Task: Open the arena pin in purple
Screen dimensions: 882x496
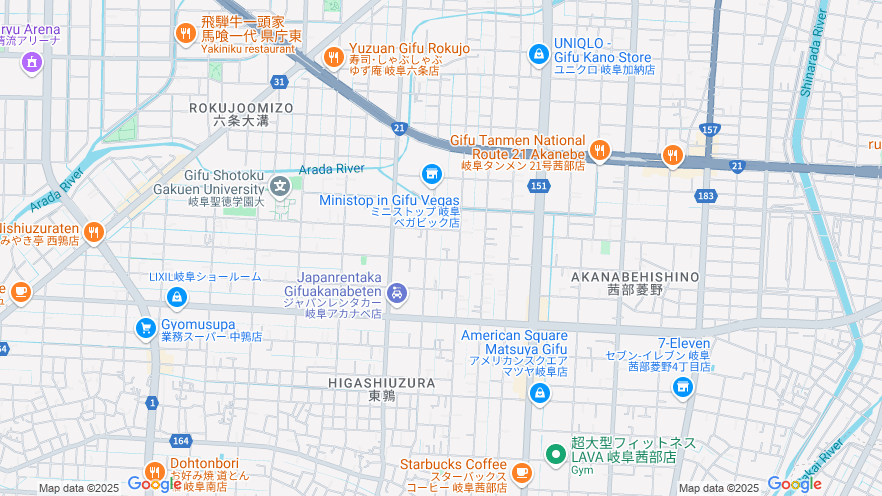Action: pyautogui.click(x=31, y=62)
